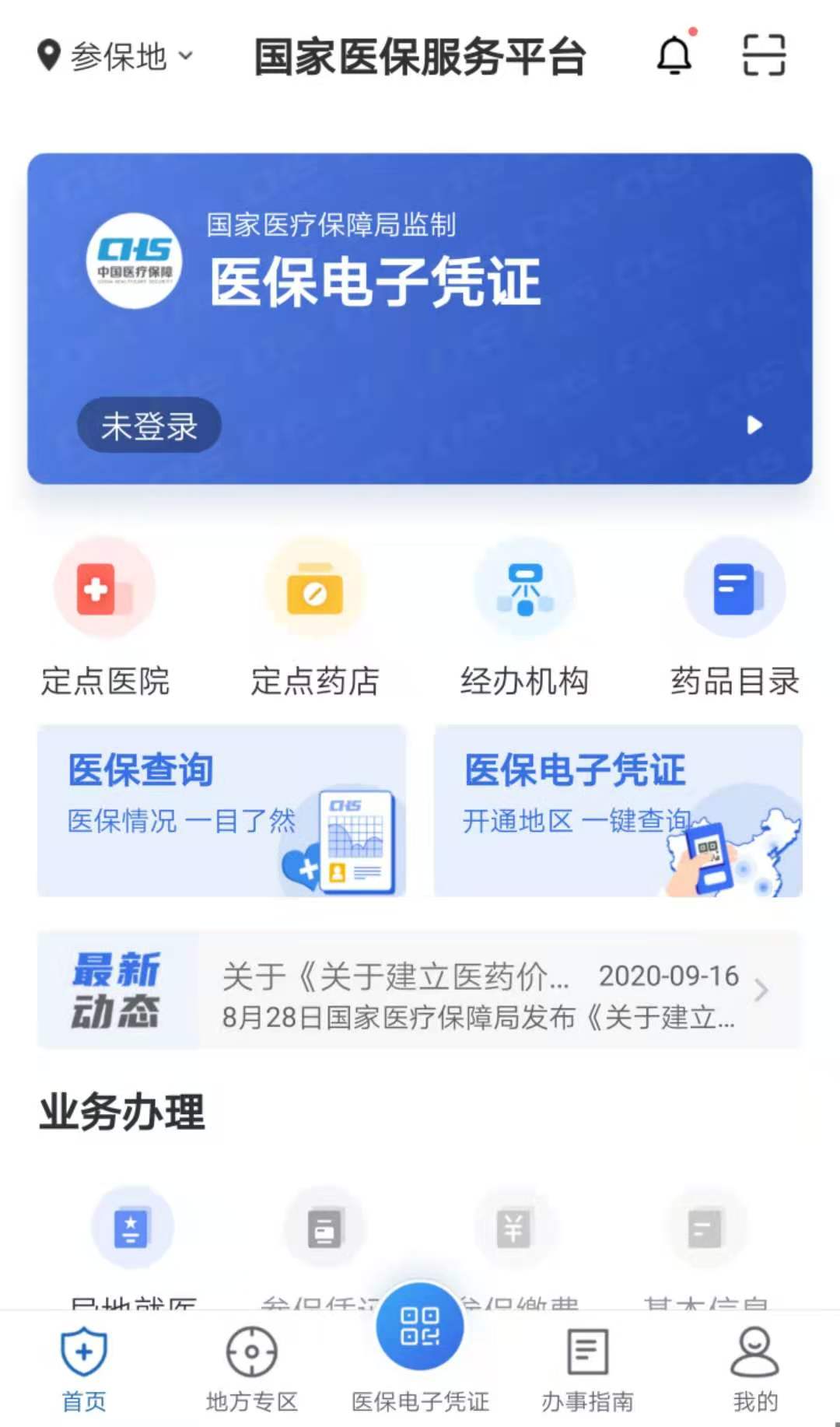Open the 参保地 location dropdown
Image resolution: width=840 pixels, height=1427 pixels.
pos(115,56)
